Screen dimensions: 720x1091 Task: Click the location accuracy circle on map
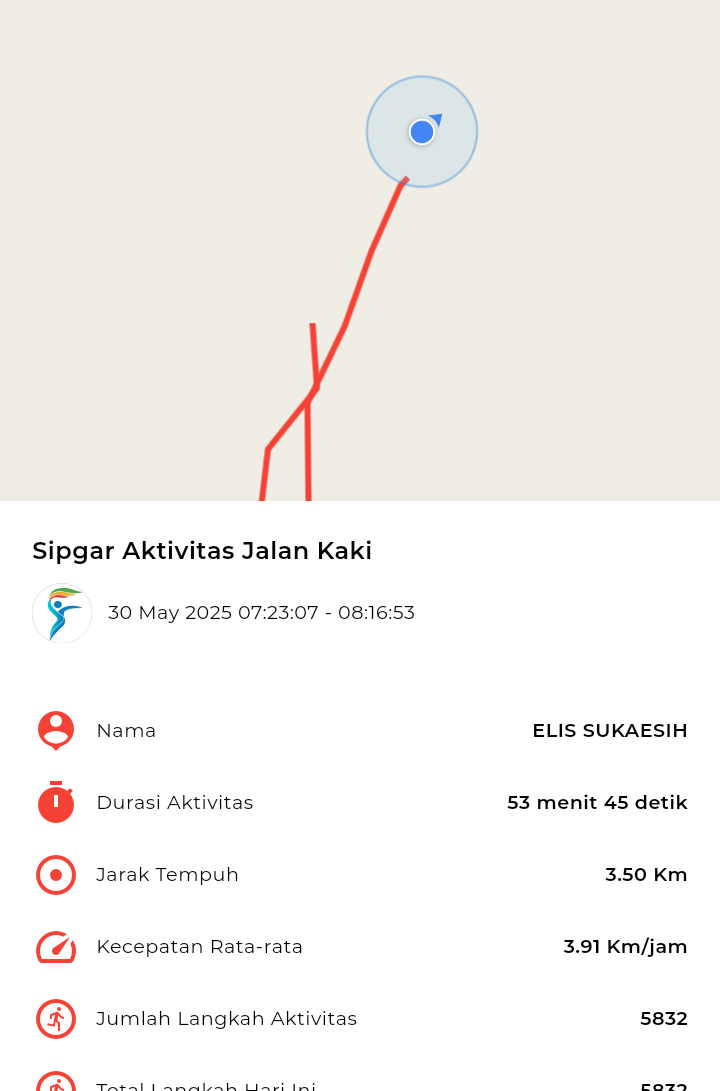421,131
